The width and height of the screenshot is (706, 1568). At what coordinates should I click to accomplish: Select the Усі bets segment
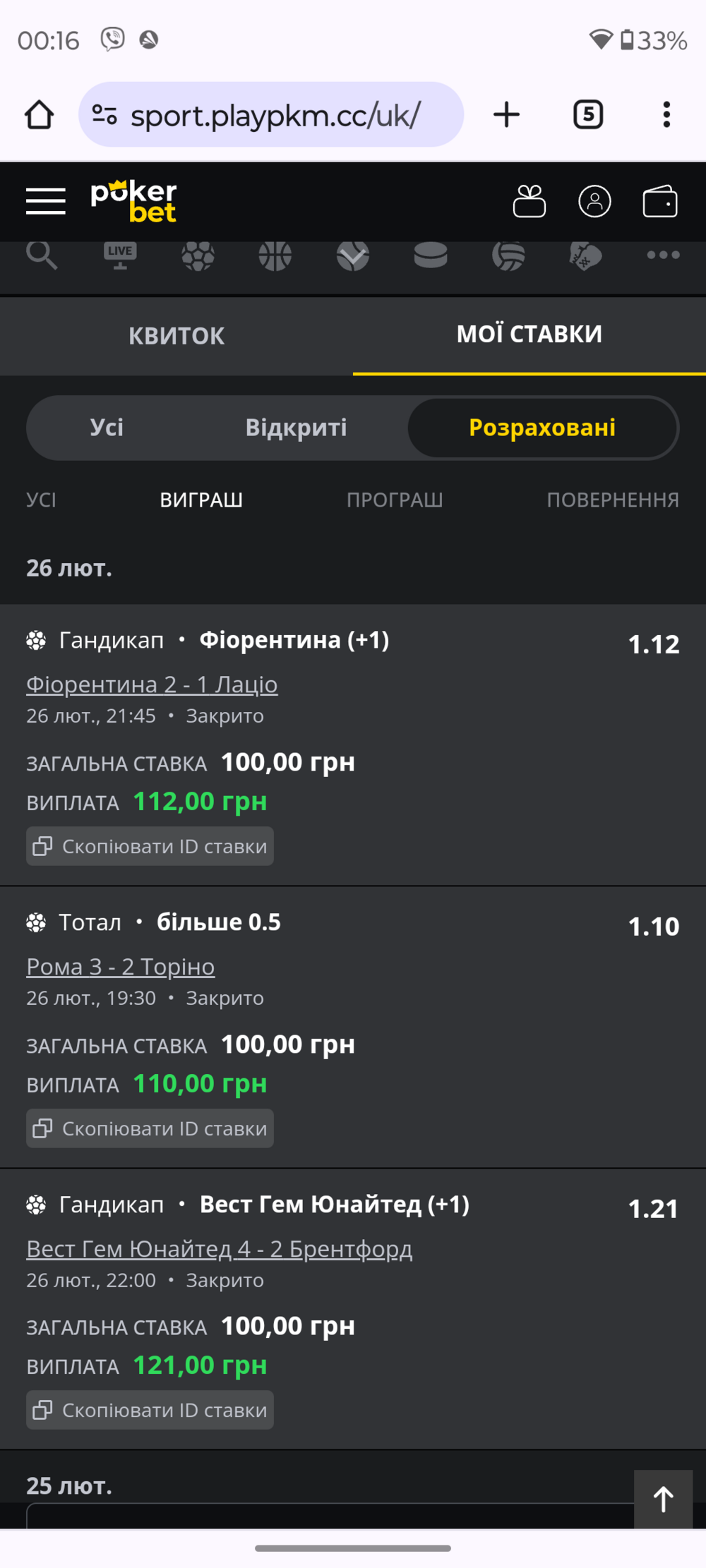pos(107,428)
